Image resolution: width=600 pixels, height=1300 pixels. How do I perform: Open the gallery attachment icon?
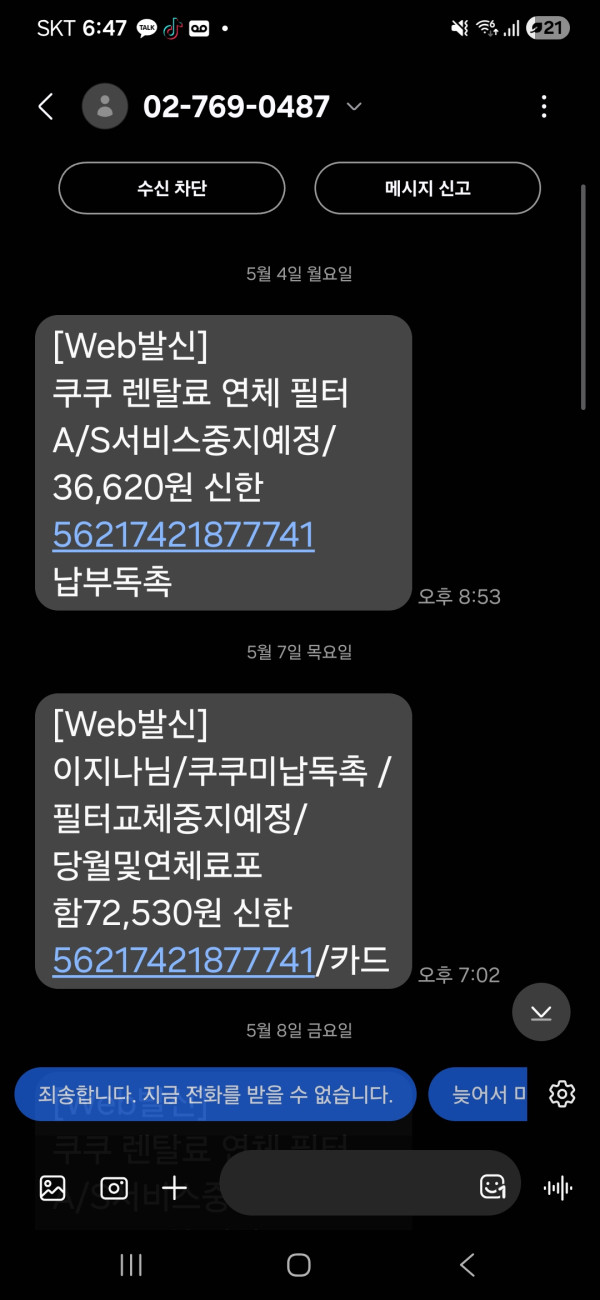pos(52,1188)
